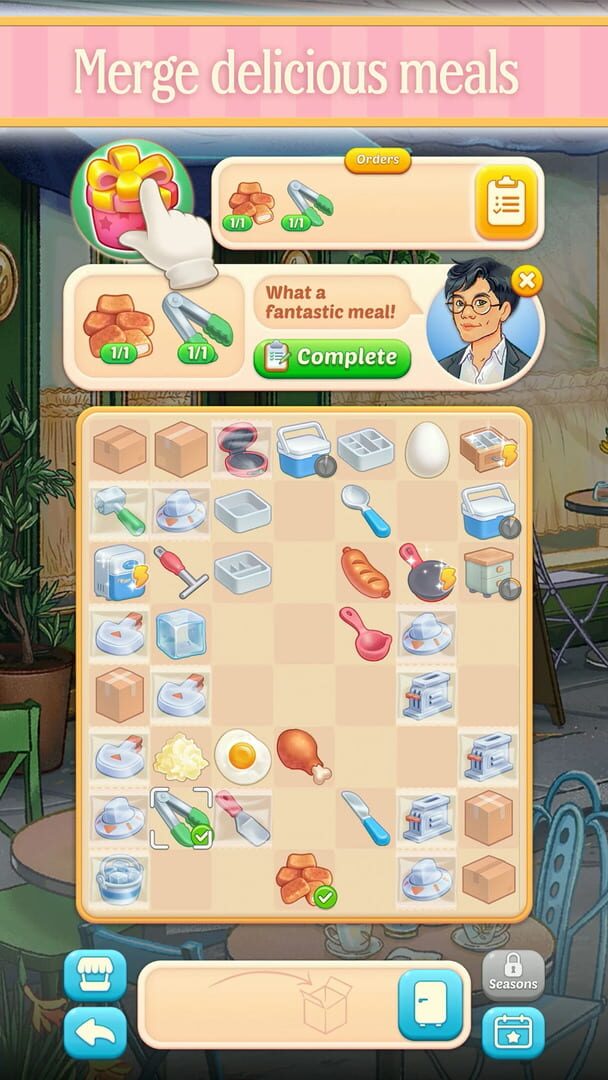Open the calendar events icon

512,1032
